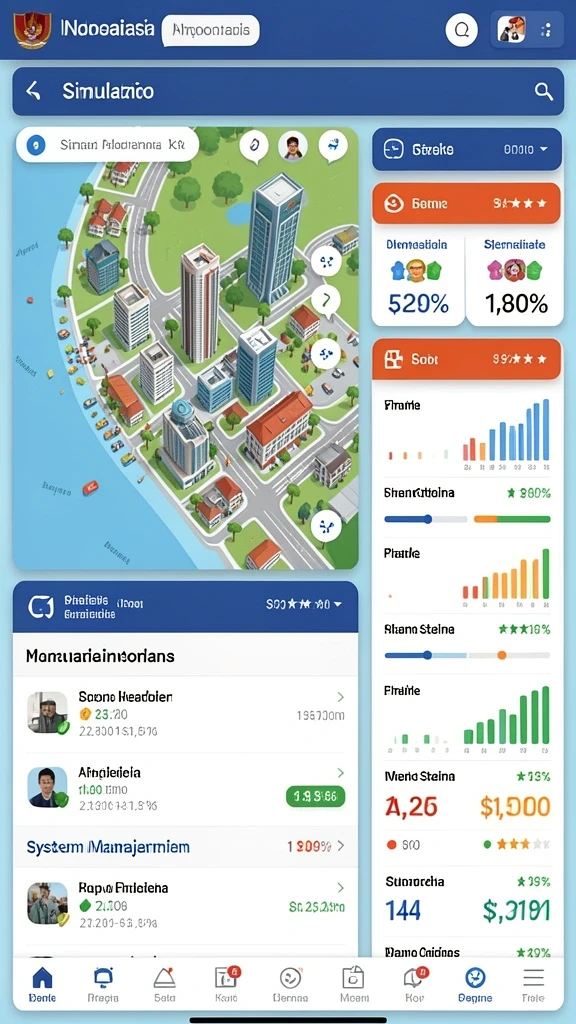Select the smiley face tab in bottom bar
576x1024 pixels.
[x=290, y=985]
